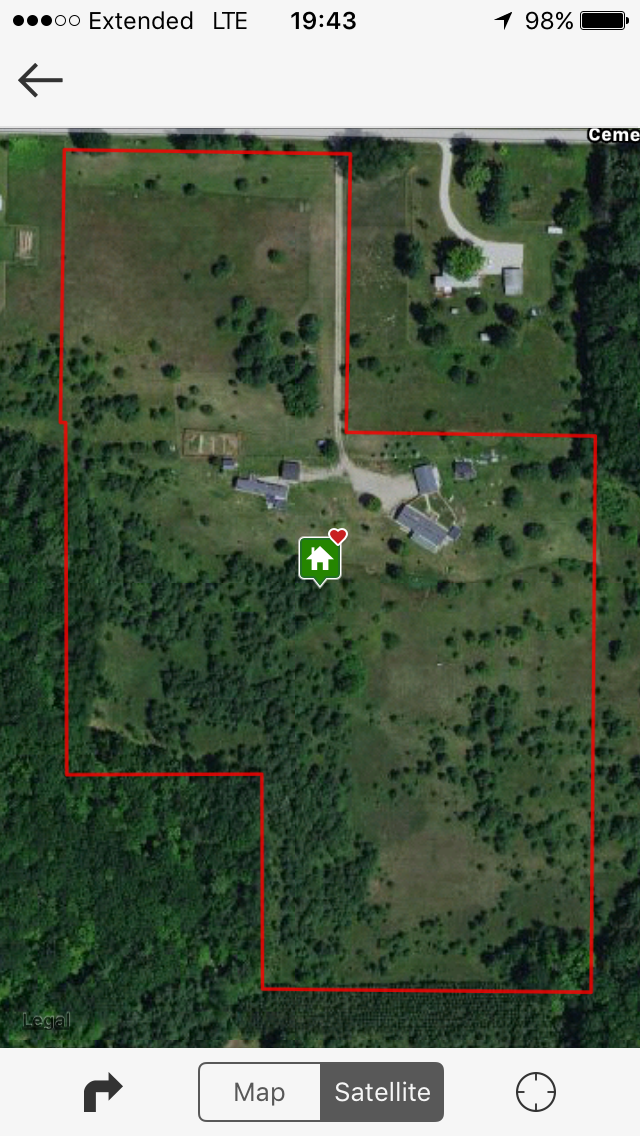Viewport: 640px width, 1136px height.
Task: Tap the green home marker pin
Action: [x=320, y=559]
